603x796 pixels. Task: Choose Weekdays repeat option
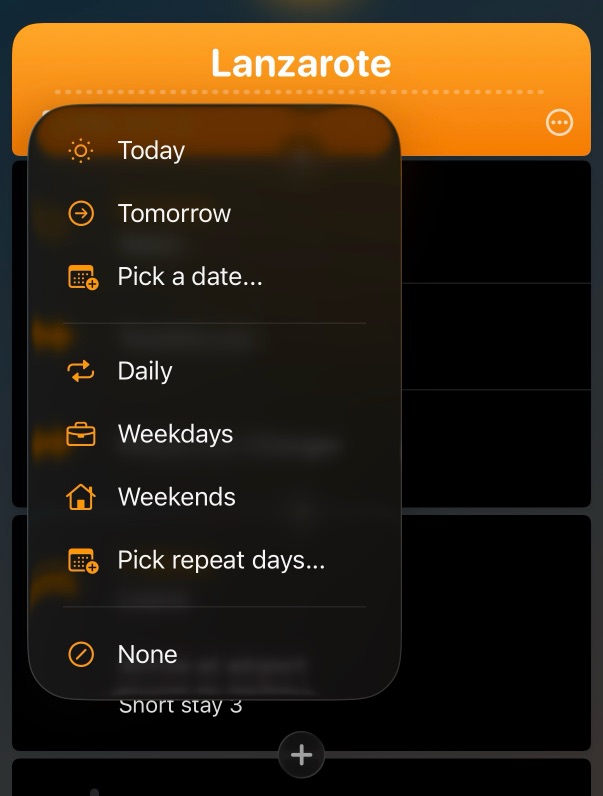pos(175,434)
